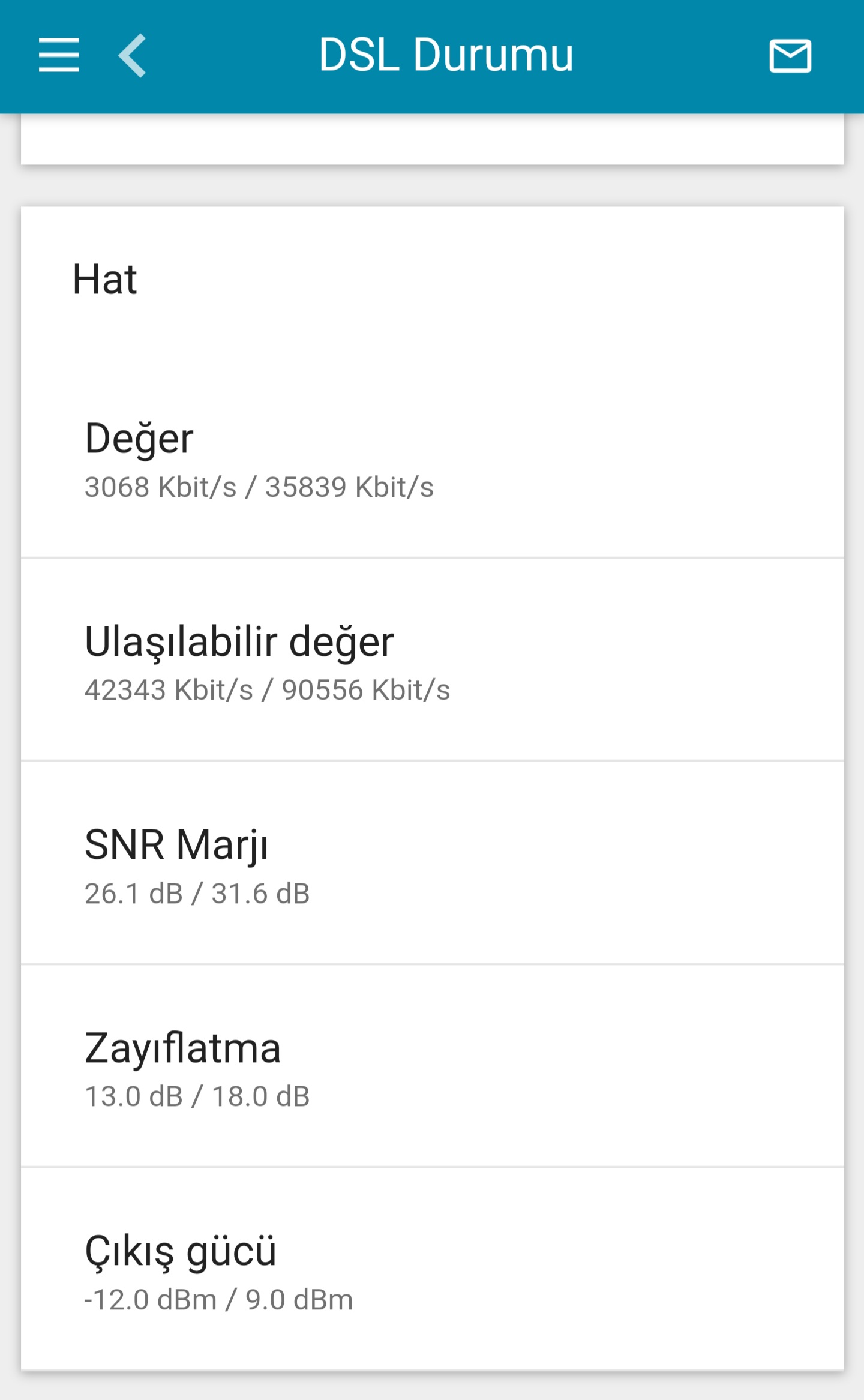This screenshot has height=1400, width=864.
Task: Open the envelope messages icon
Action: coord(790,56)
